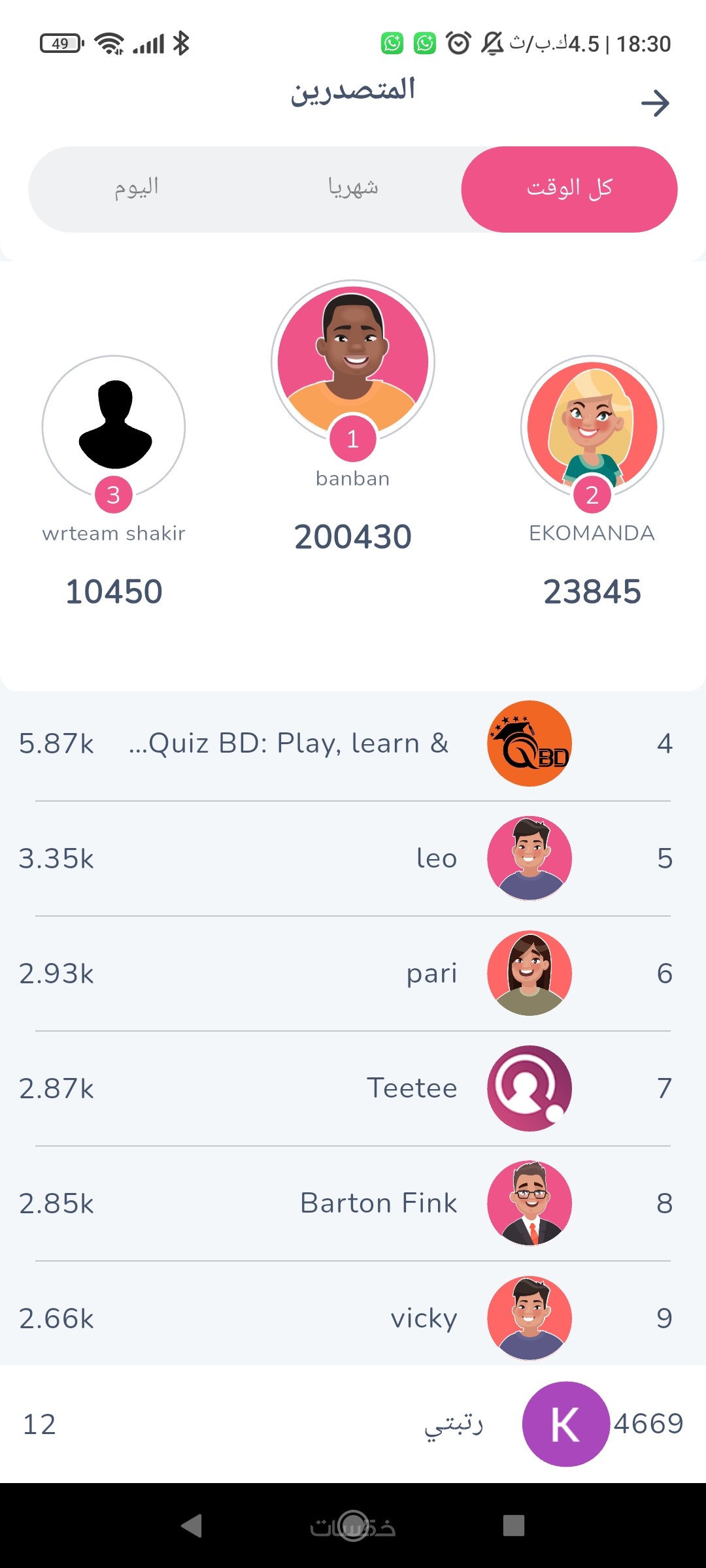This screenshot has height=1568, width=706.
Task: Tap the system home button
Action: [354, 1526]
